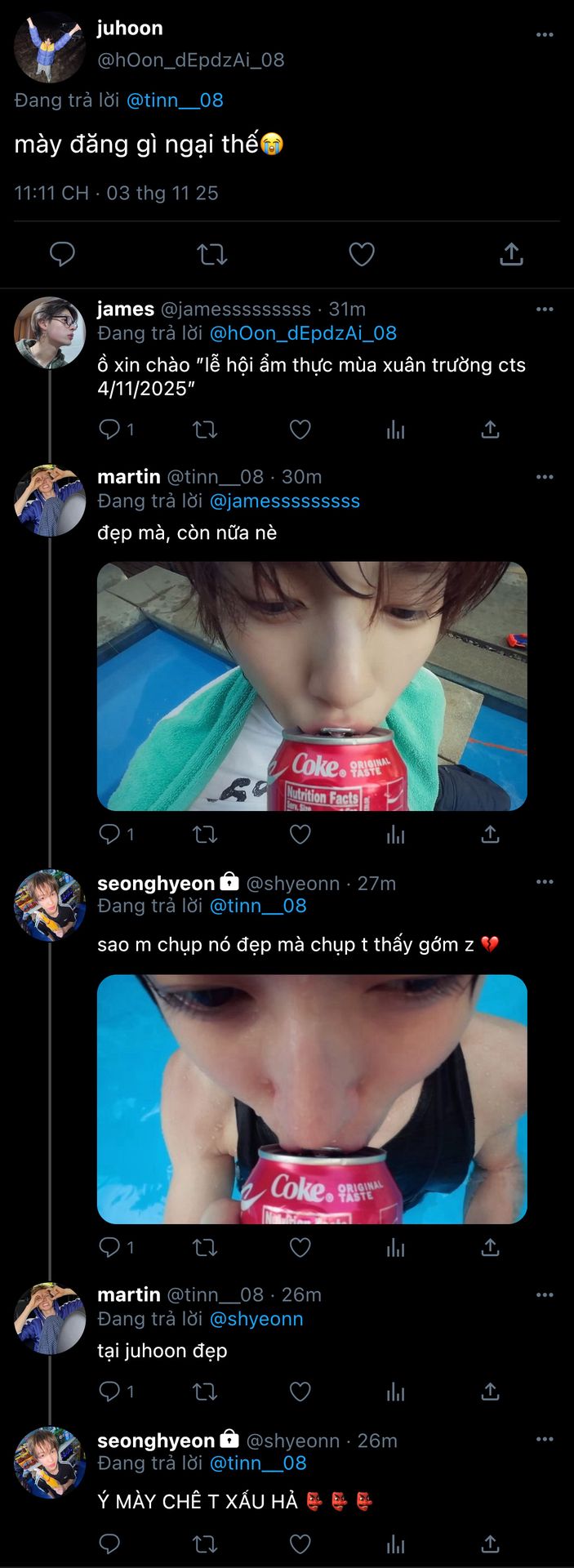
Task: Open james's profile picture
Action: pyautogui.click(x=49, y=332)
